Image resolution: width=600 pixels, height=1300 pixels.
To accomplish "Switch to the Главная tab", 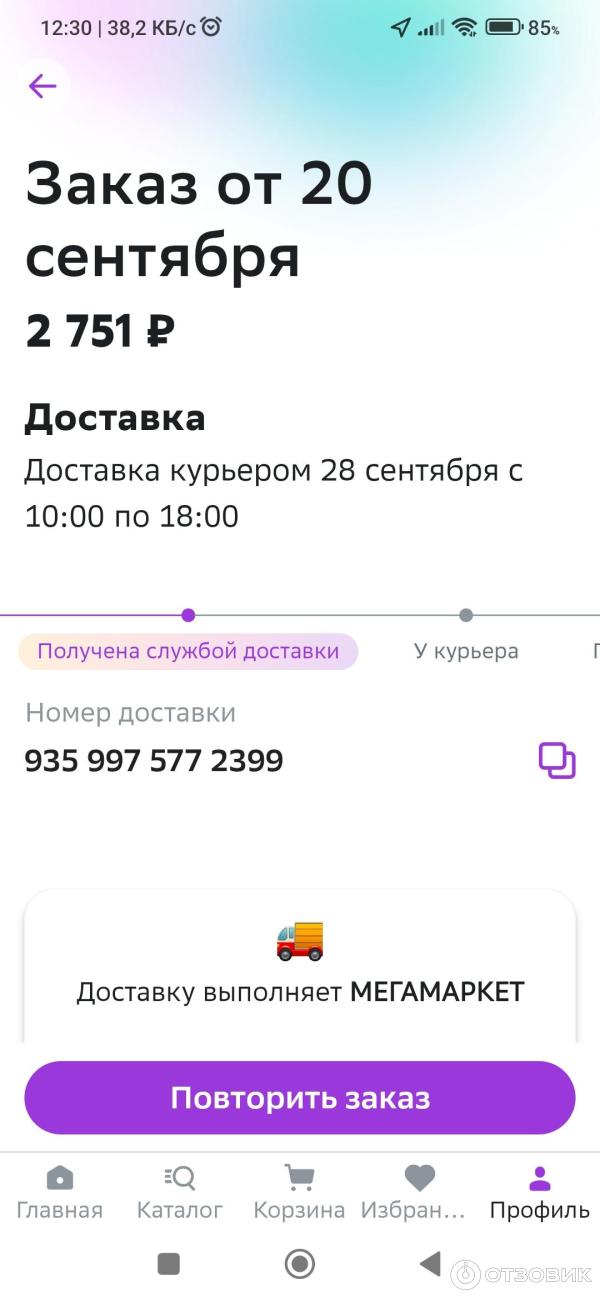I will [60, 1193].
